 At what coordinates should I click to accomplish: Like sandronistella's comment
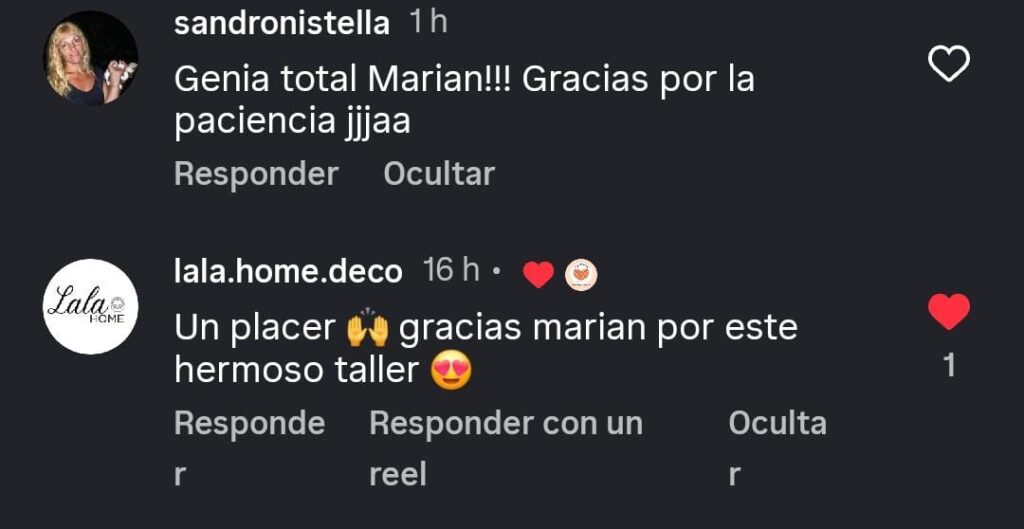pyautogui.click(x=948, y=65)
